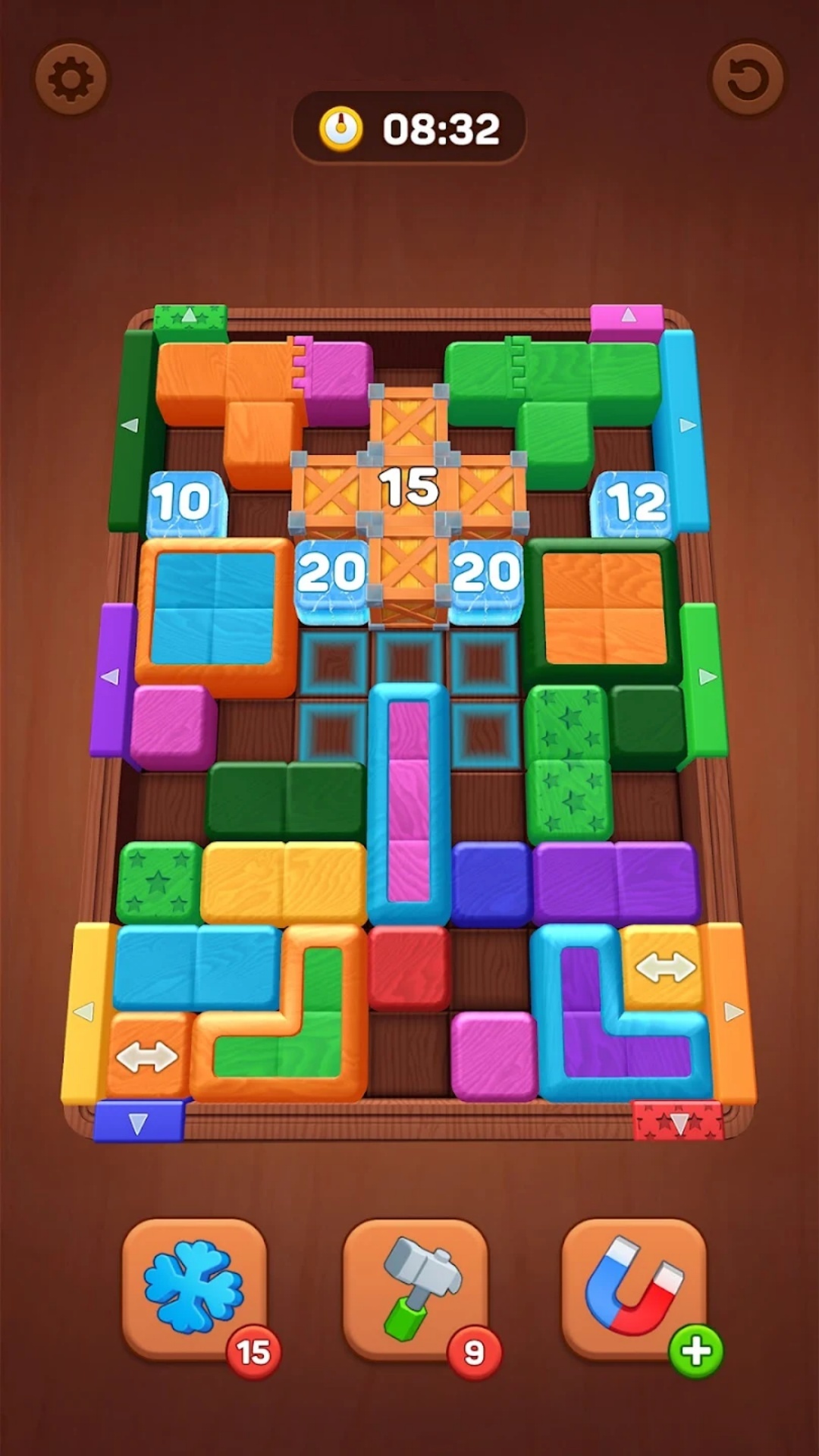Image resolution: width=819 pixels, height=1456 pixels.
Task: Use the snowflake freeze booster
Action: 195,1288
